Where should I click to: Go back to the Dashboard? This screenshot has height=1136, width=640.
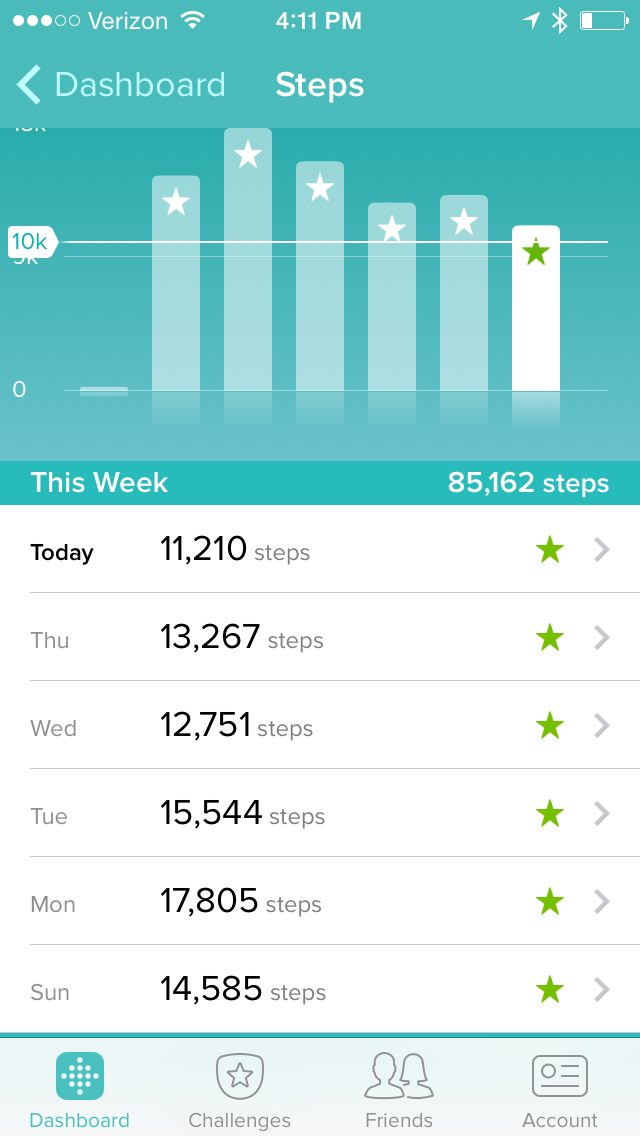point(120,85)
